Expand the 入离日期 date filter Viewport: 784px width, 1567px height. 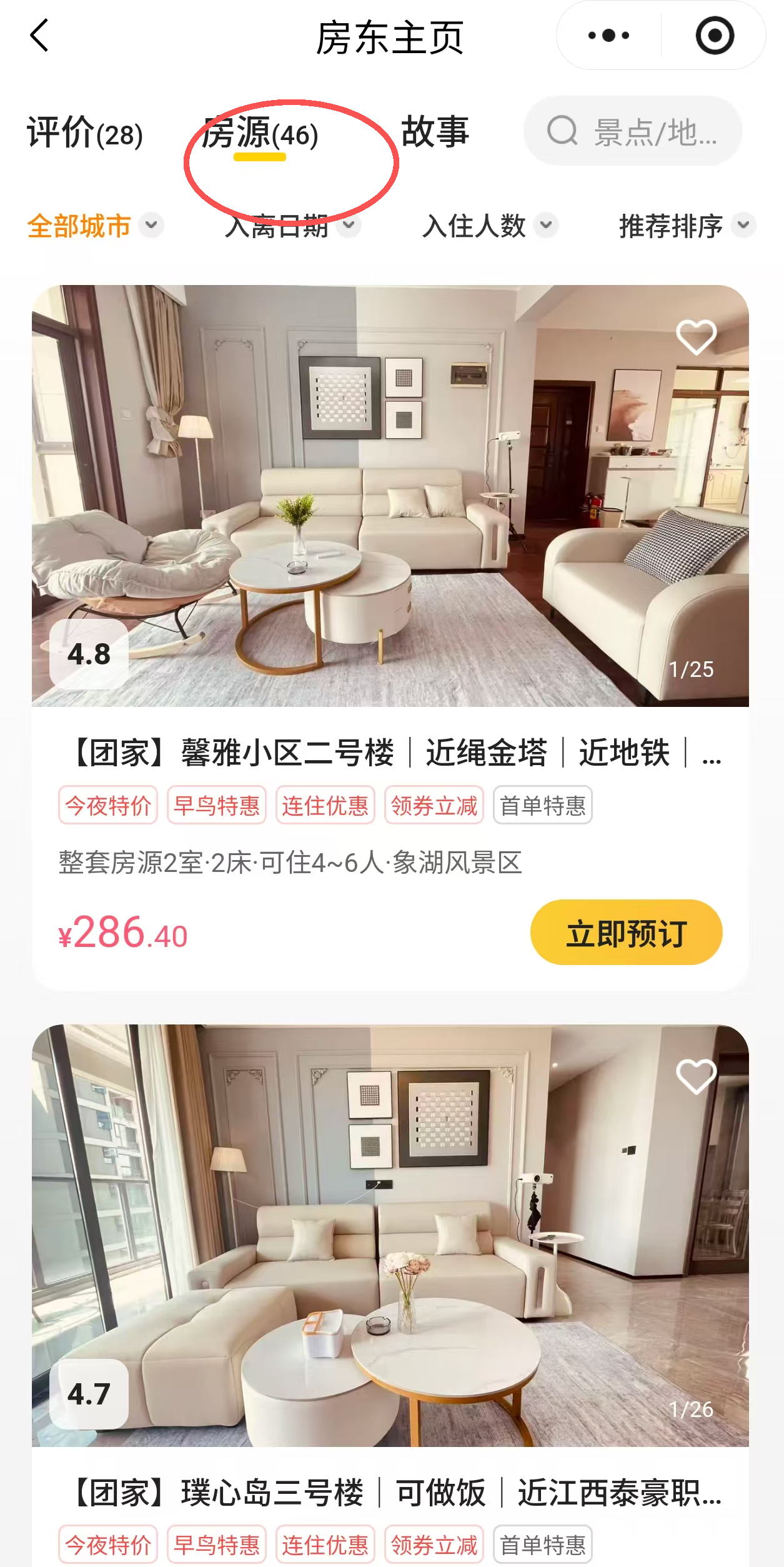[x=292, y=226]
